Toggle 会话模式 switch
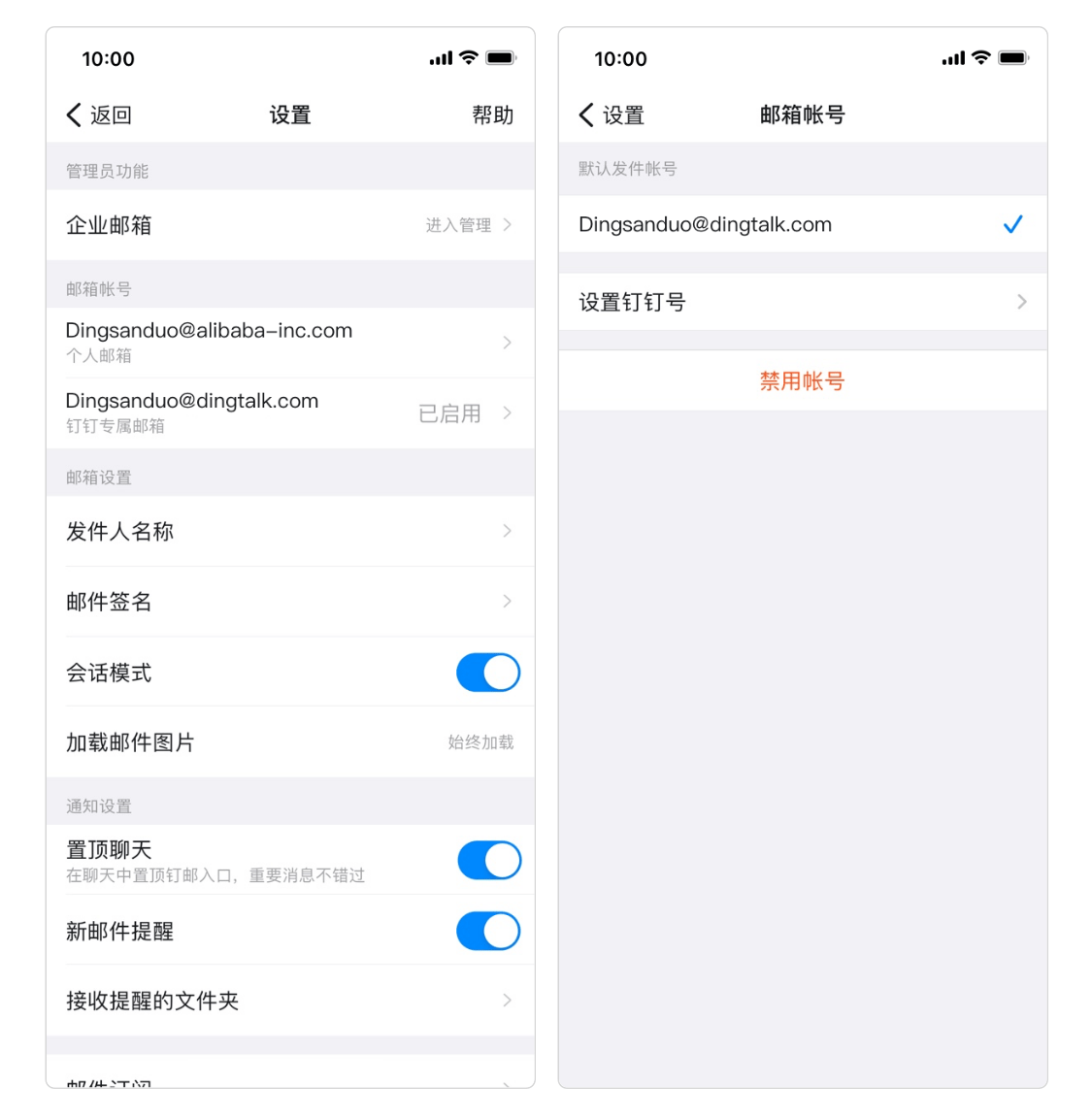The height and width of the screenshot is (1118, 1092). pyautogui.click(x=487, y=673)
